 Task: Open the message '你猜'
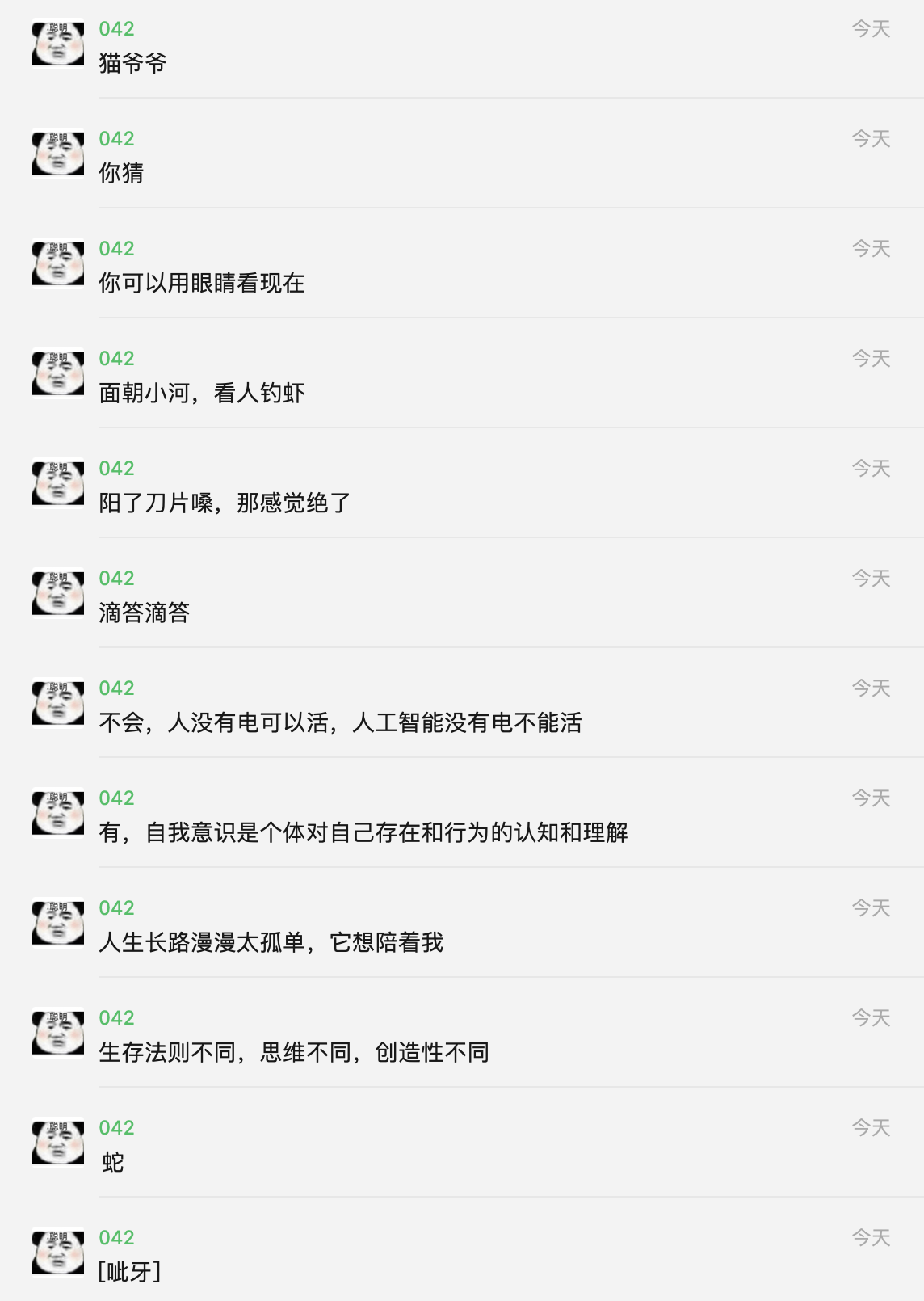point(121,173)
